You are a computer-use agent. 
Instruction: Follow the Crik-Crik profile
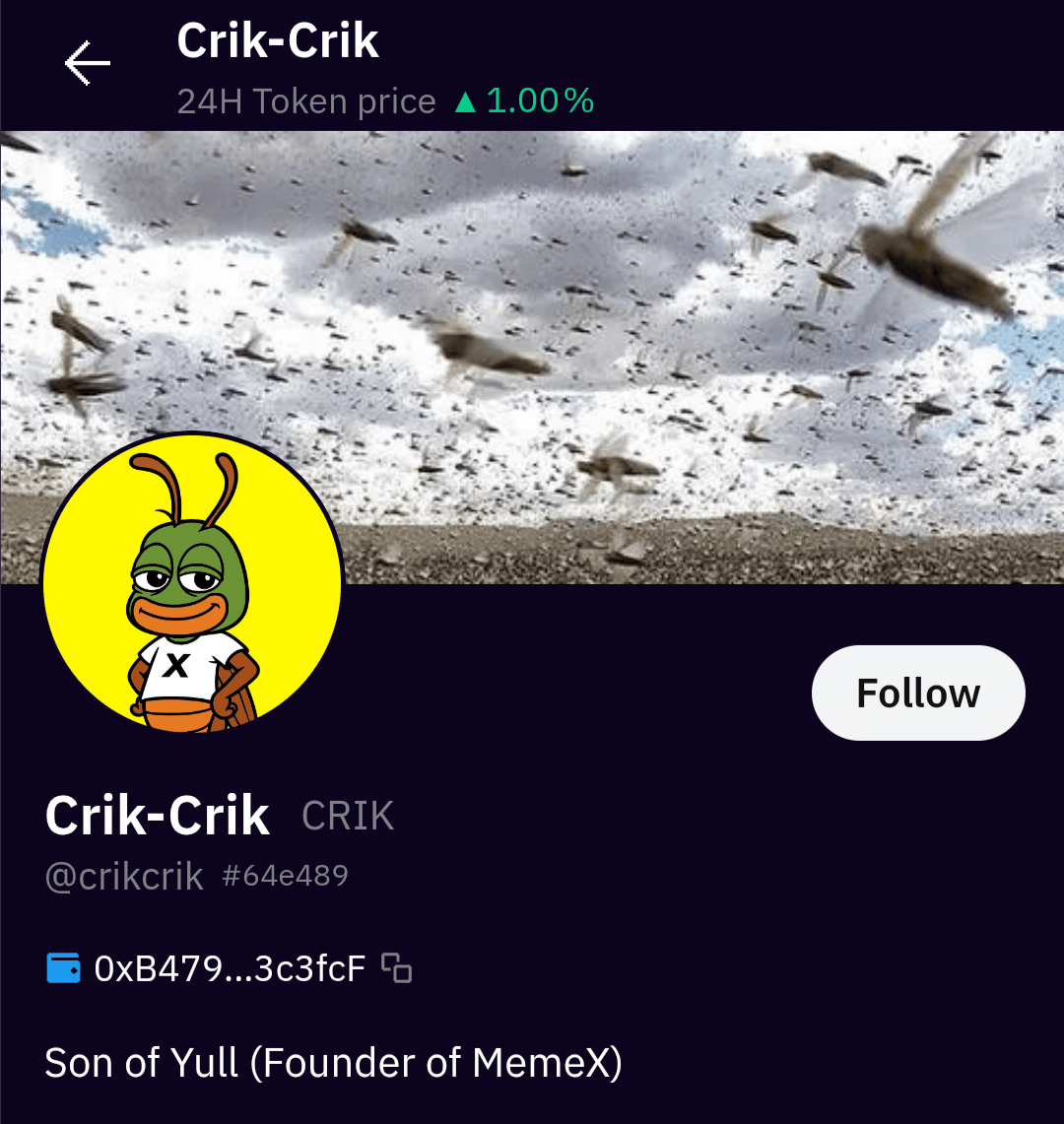[x=917, y=693]
